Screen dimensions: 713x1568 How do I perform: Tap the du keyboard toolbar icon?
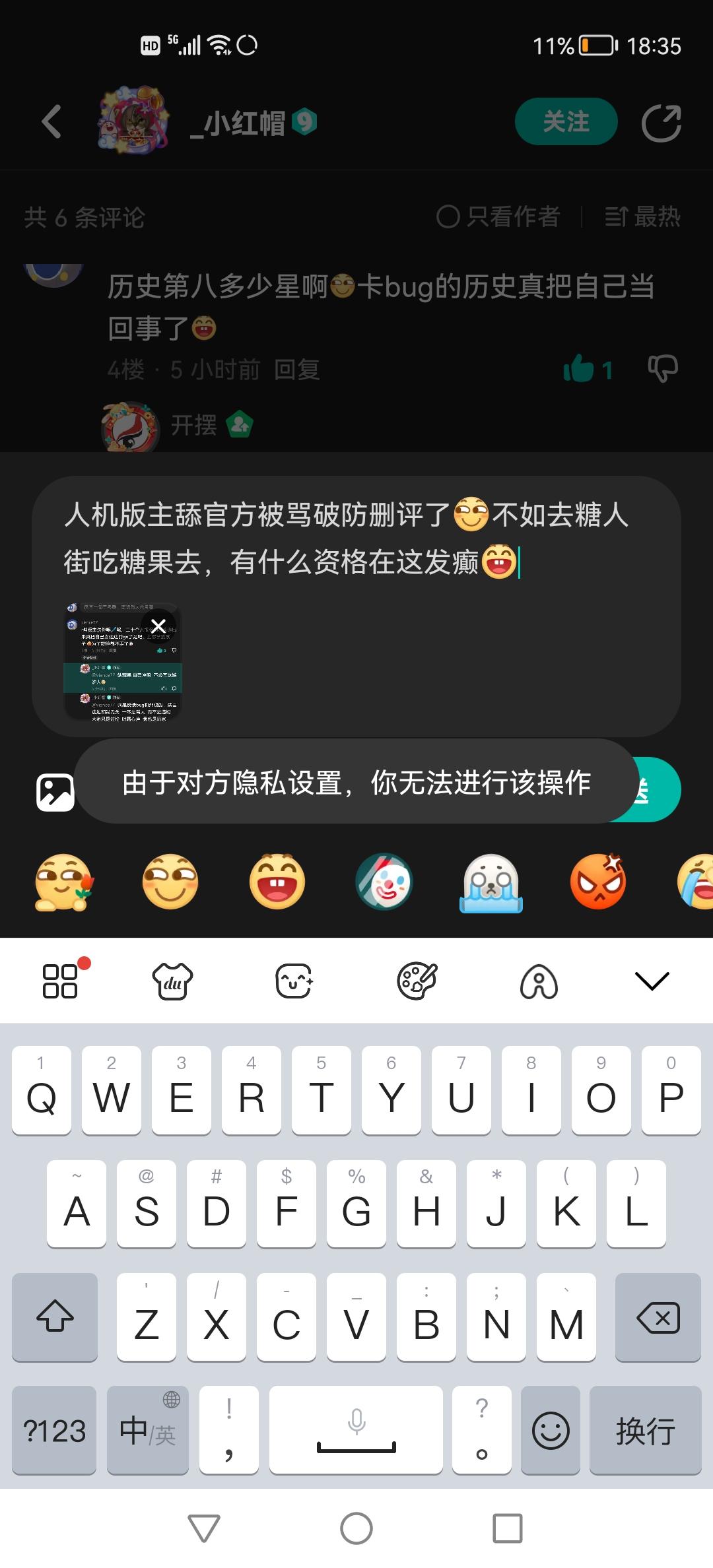pyautogui.click(x=171, y=981)
